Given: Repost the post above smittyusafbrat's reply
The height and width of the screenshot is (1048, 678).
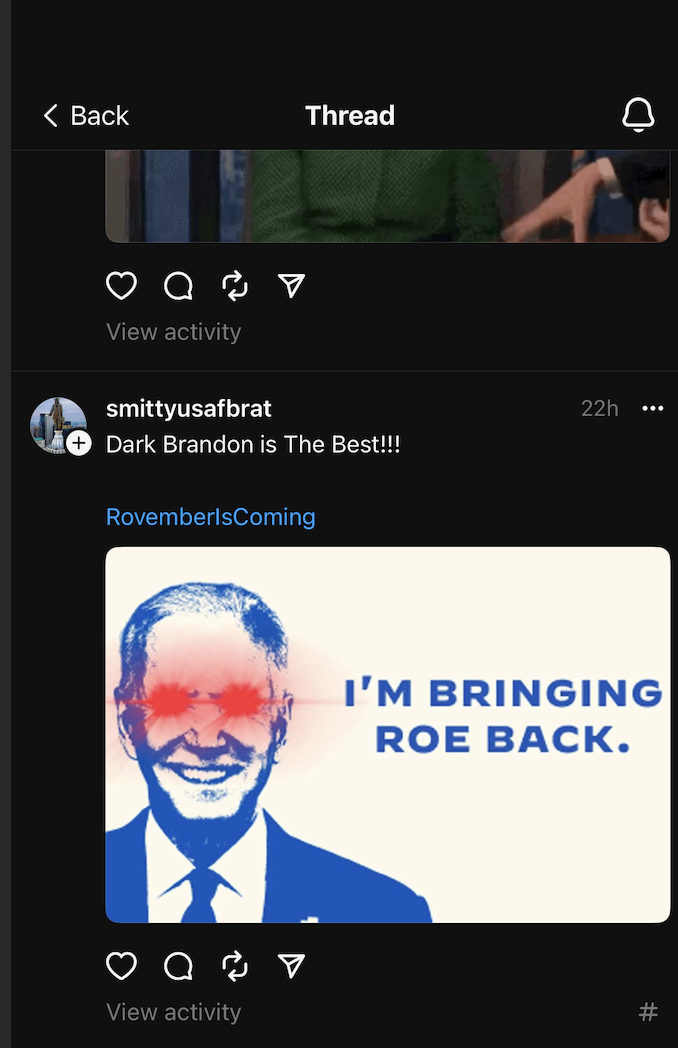Looking at the screenshot, I should [x=235, y=286].
